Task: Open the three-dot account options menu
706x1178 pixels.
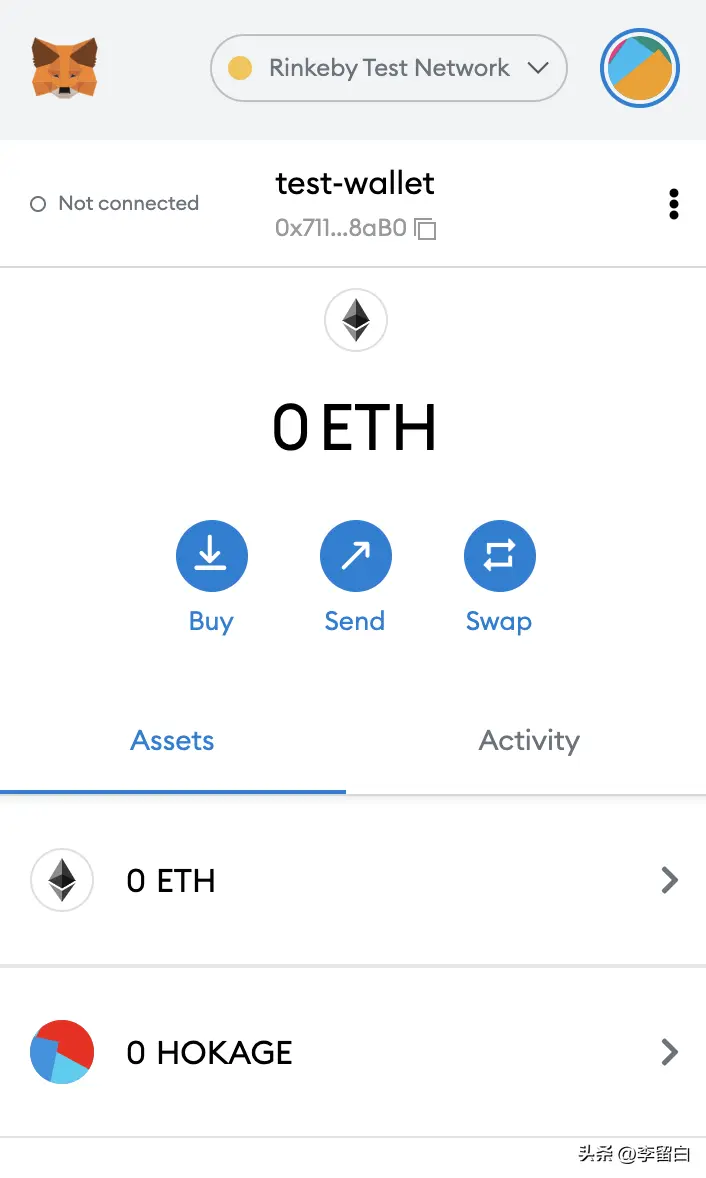Action: click(x=674, y=204)
